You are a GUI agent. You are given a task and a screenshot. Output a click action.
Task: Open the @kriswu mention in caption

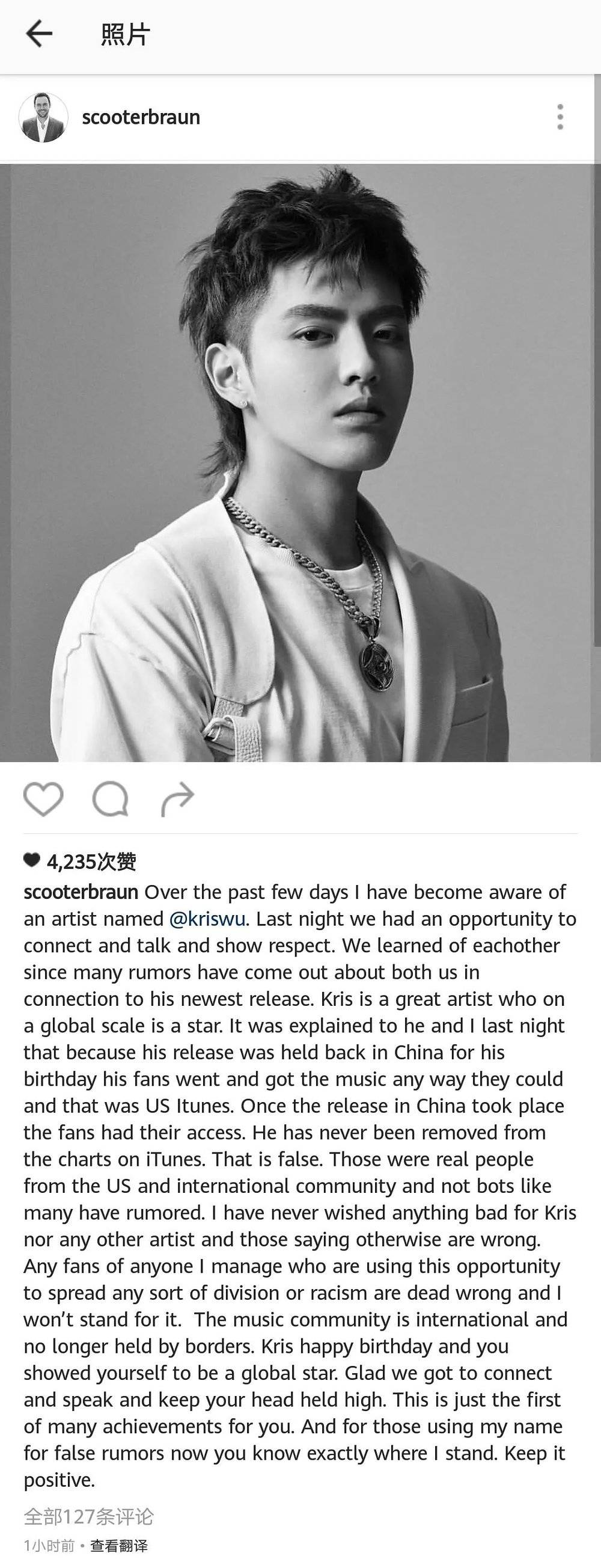click(207, 919)
